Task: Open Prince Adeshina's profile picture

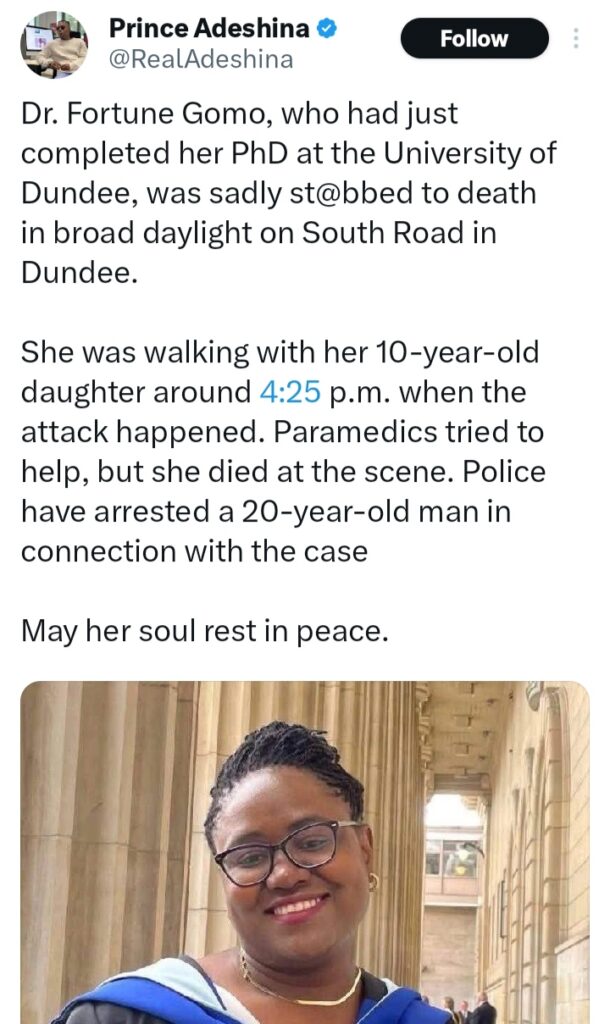Action: pyautogui.click(x=54, y=45)
